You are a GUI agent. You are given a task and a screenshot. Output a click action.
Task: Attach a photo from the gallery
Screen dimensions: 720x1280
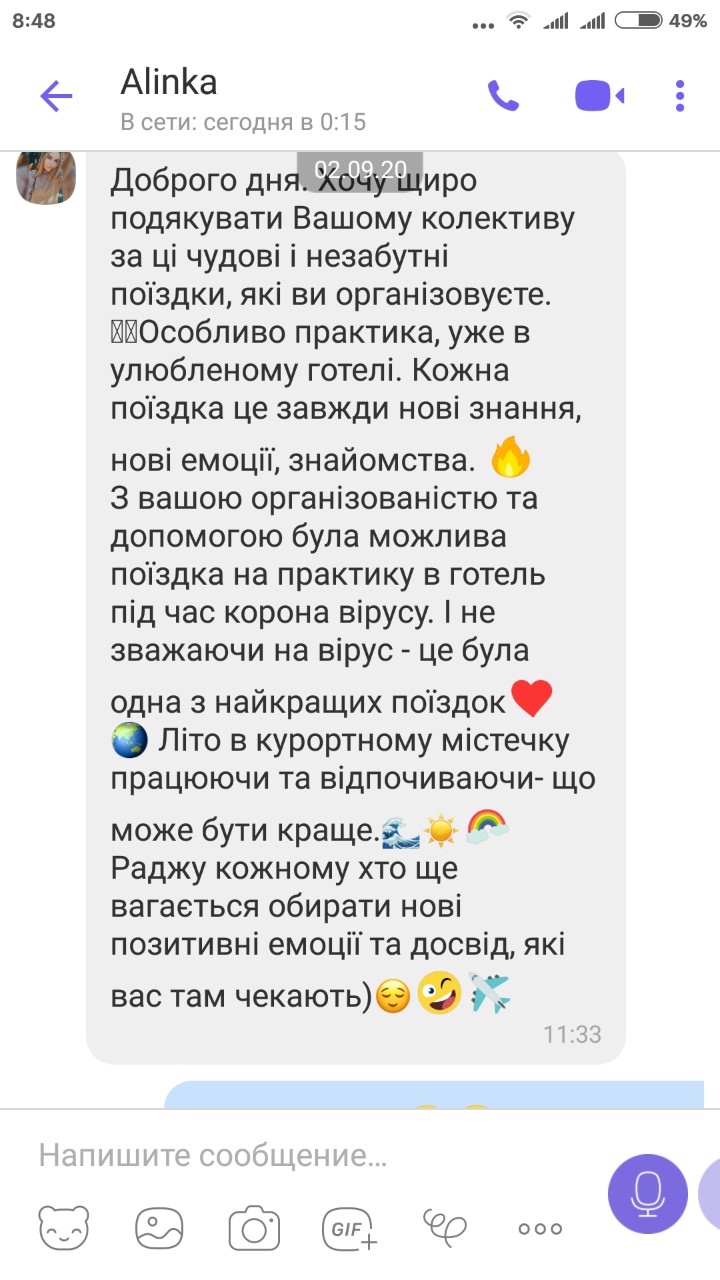pyautogui.click(x=159, y=1228)
